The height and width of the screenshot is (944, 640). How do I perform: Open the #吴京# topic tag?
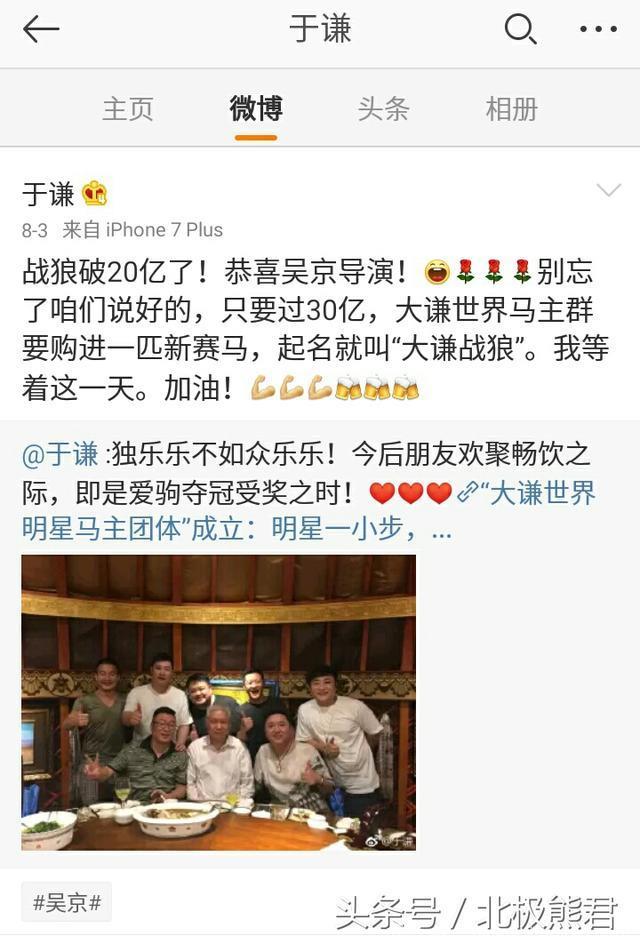click(x=67, y=902)
